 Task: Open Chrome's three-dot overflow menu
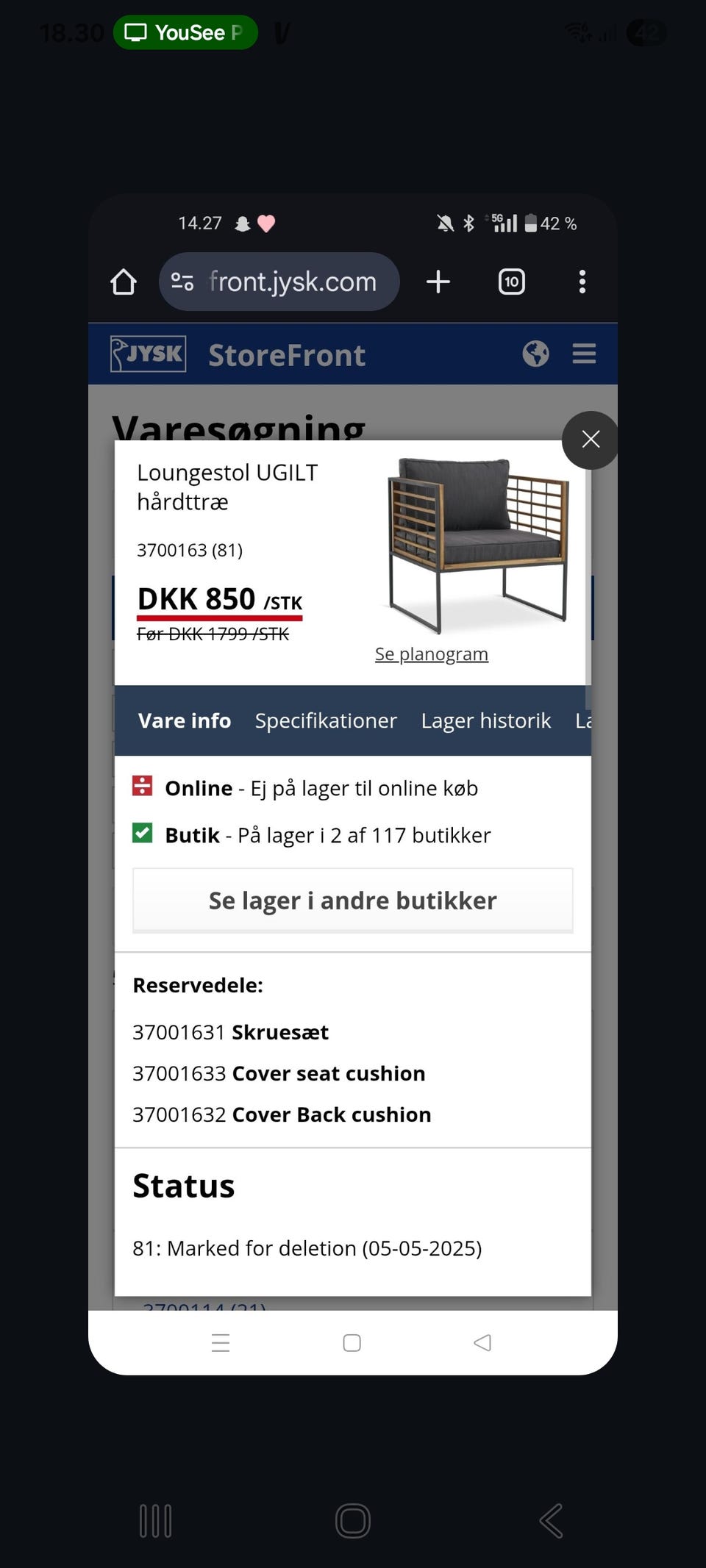click(582, 282)
